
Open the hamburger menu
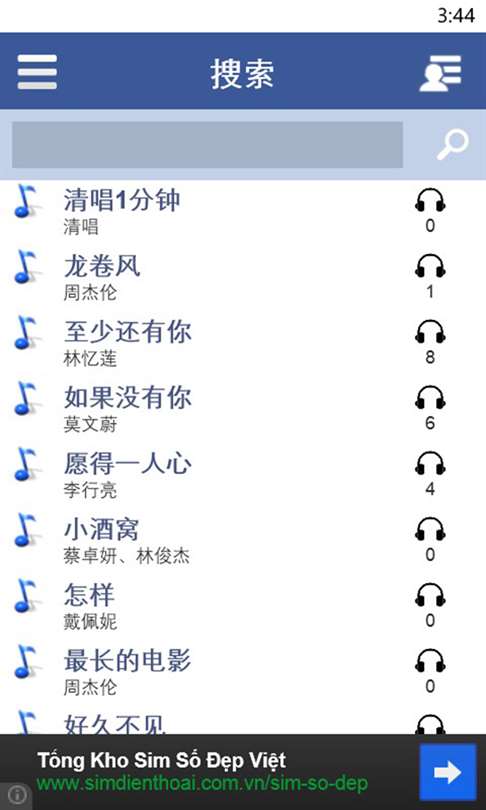click(x=37, y=72)
